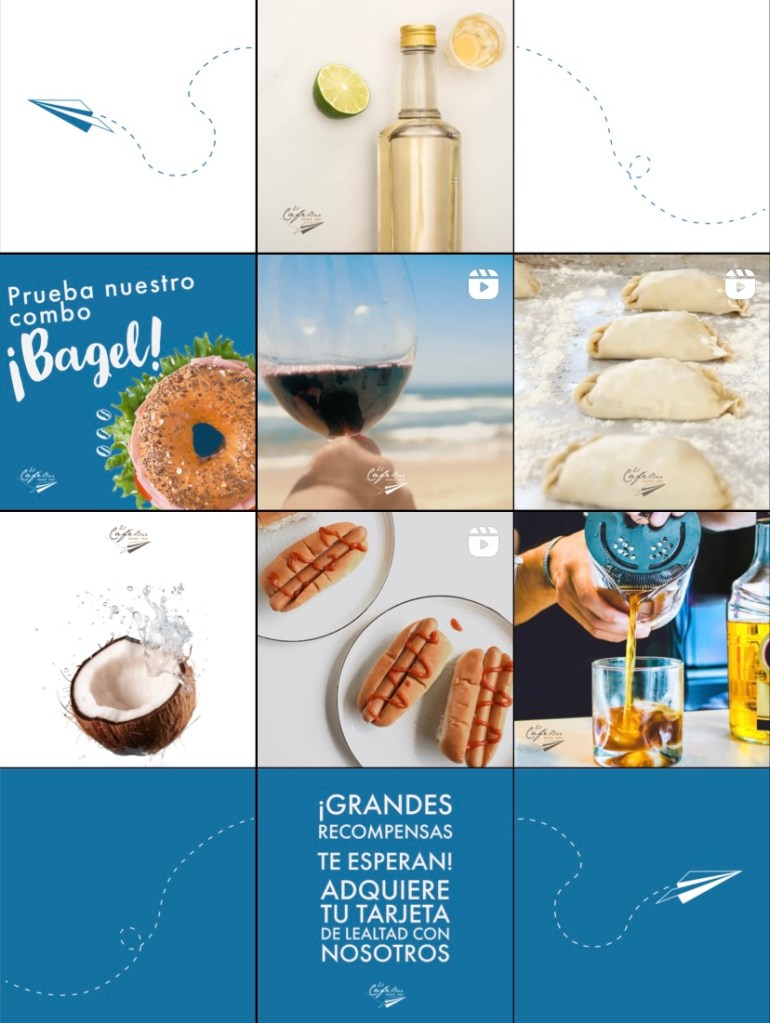Open the blue dashed-loop trail post
This screenshot has height=1023, width=770.
pos(642,126)
